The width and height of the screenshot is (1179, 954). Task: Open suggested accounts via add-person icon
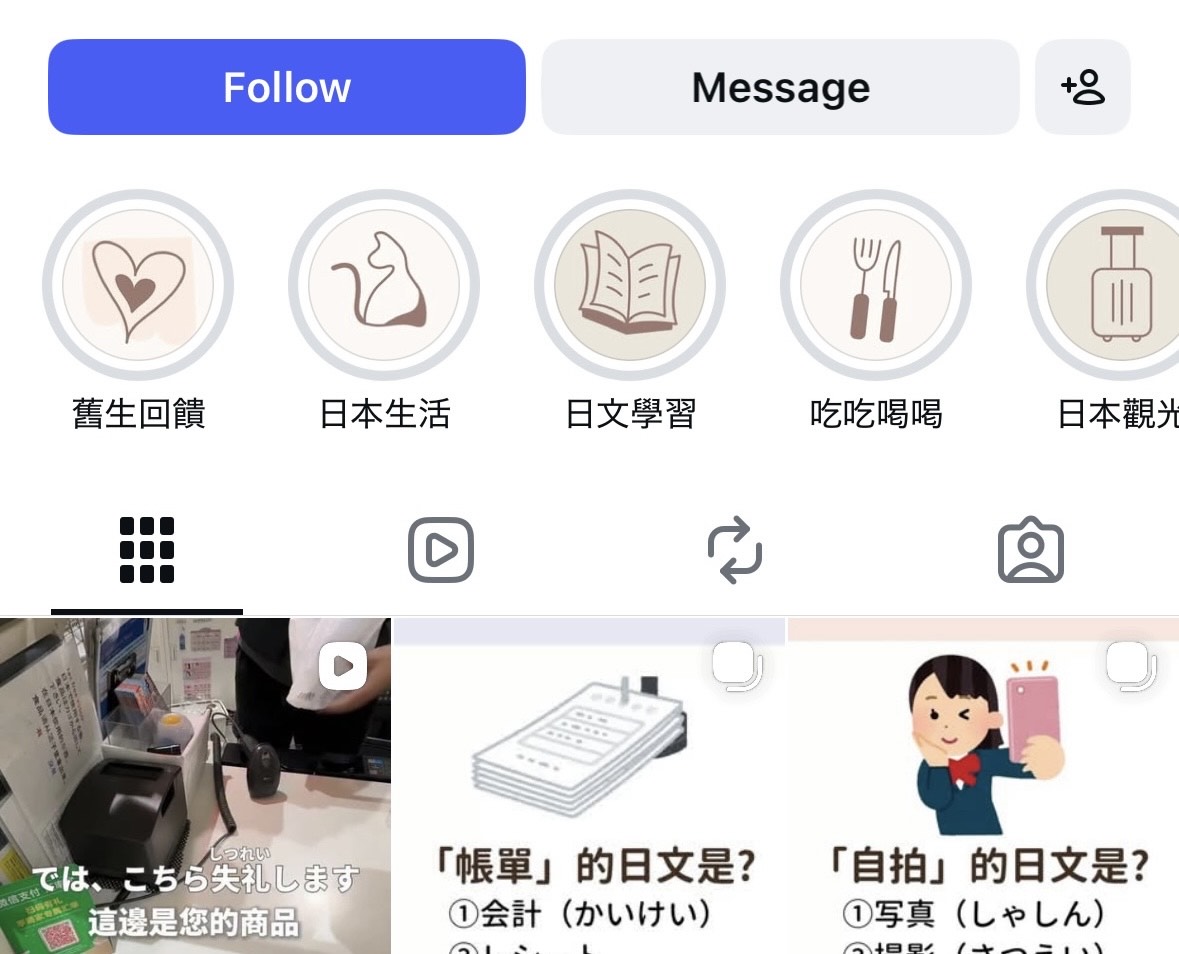(x=1082, y=87)
